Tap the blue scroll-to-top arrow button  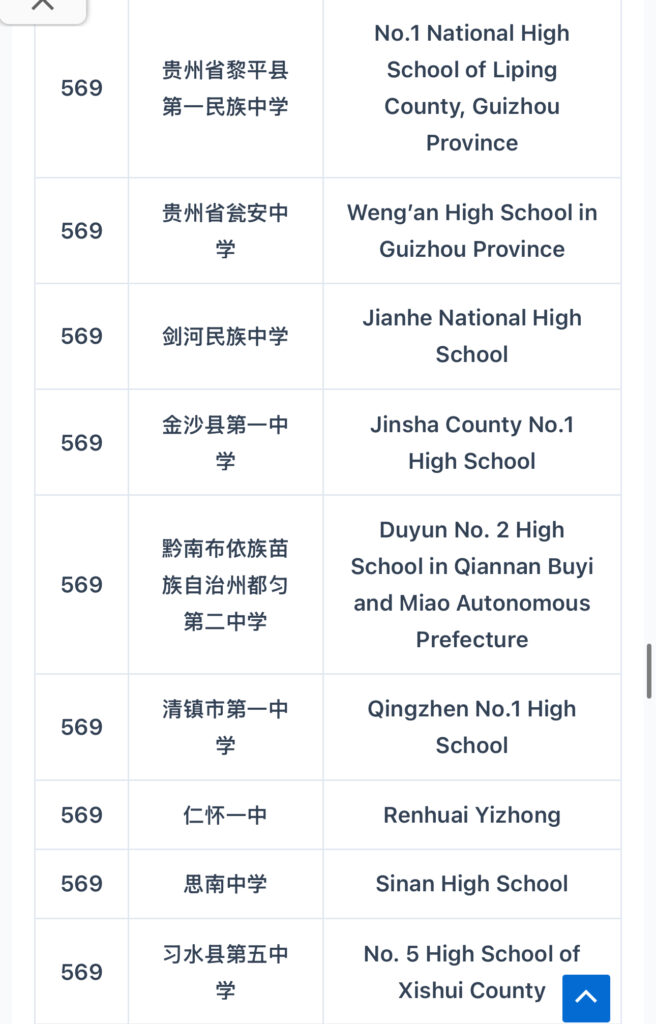[586, 997]
